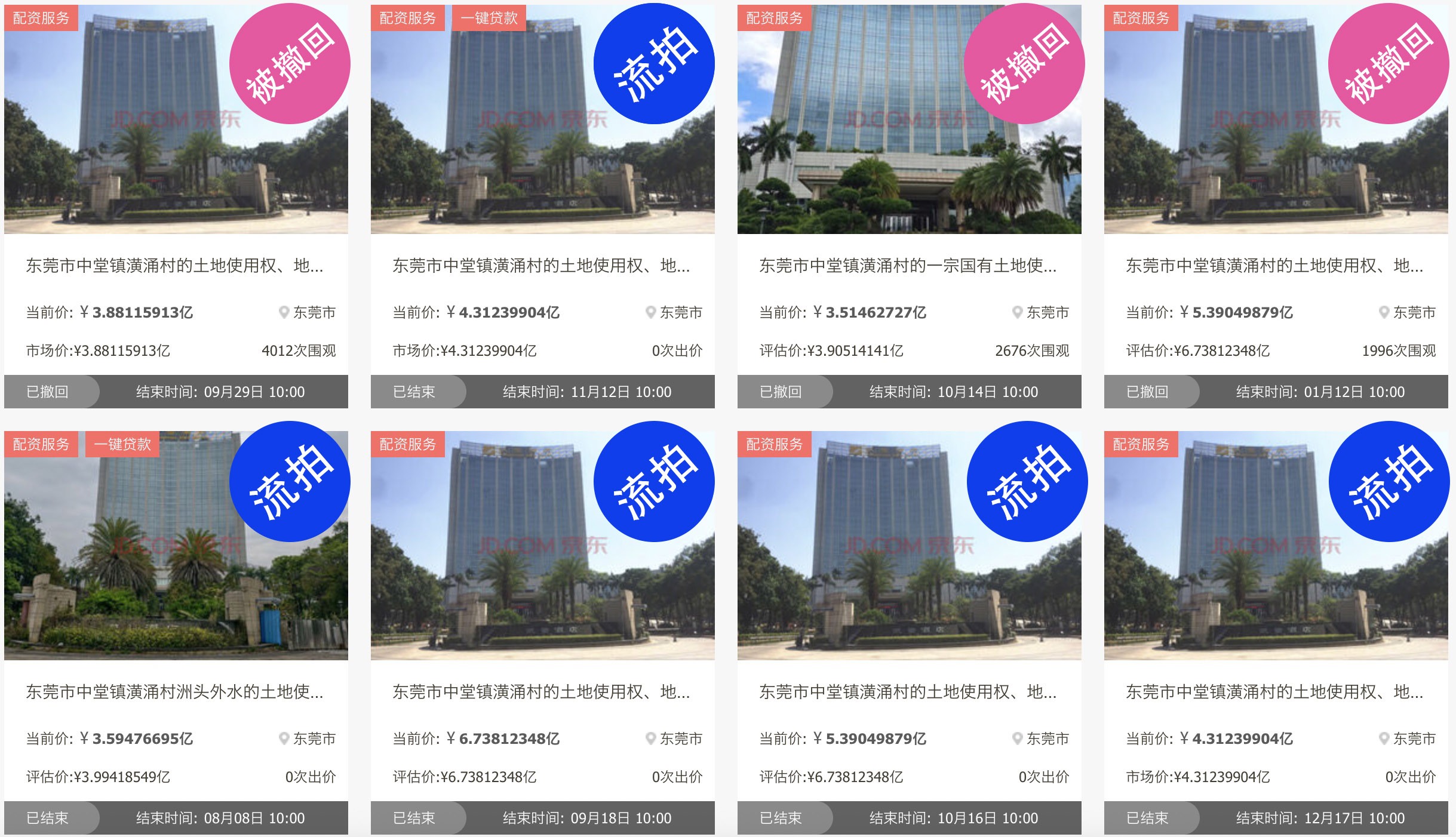This screenshot has height=837, width=1456.
Task: View the withdrawn listing priced ¥3.51462727亿
Action: click(x=908, y=265)
